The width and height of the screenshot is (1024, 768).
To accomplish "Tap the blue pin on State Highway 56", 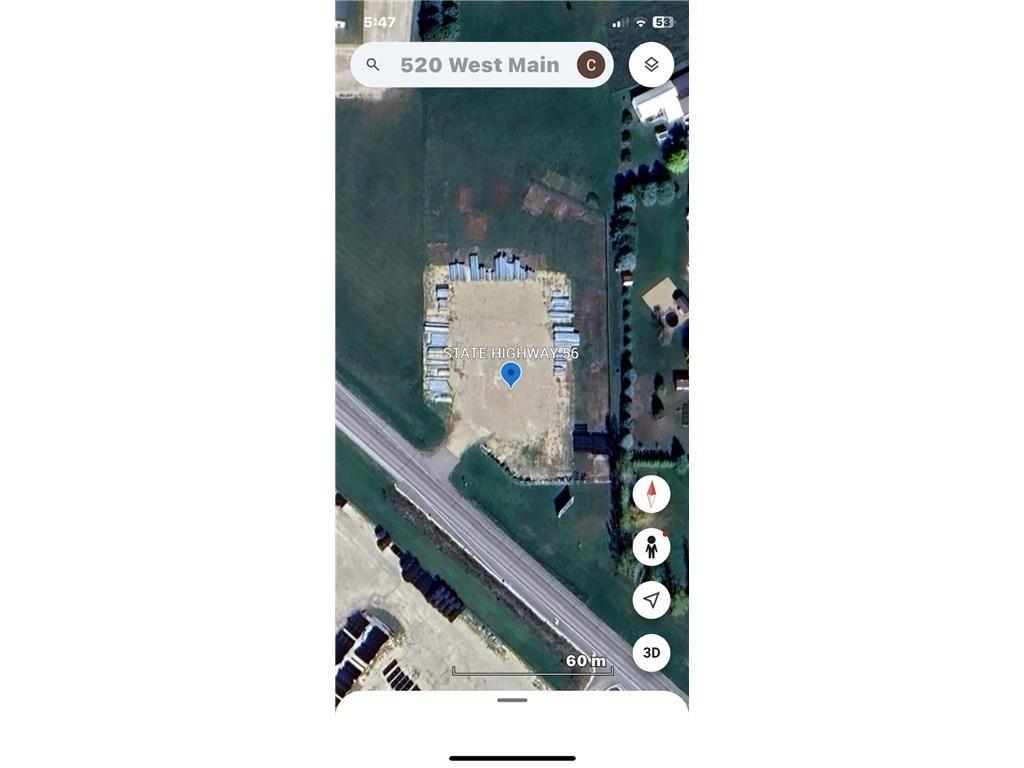I will coord(510,375).
